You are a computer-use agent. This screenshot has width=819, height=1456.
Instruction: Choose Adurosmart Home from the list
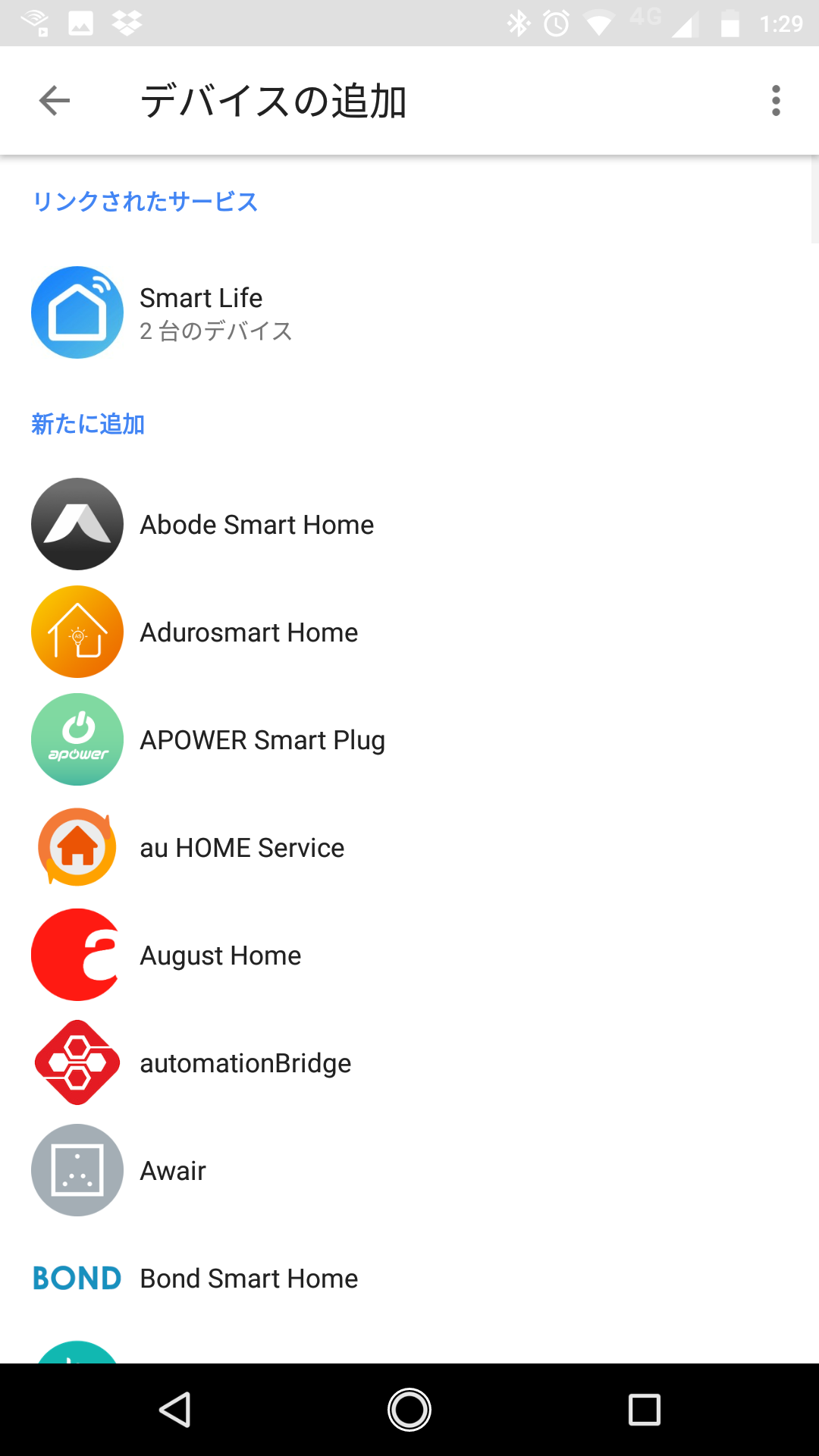click(249, 632)
